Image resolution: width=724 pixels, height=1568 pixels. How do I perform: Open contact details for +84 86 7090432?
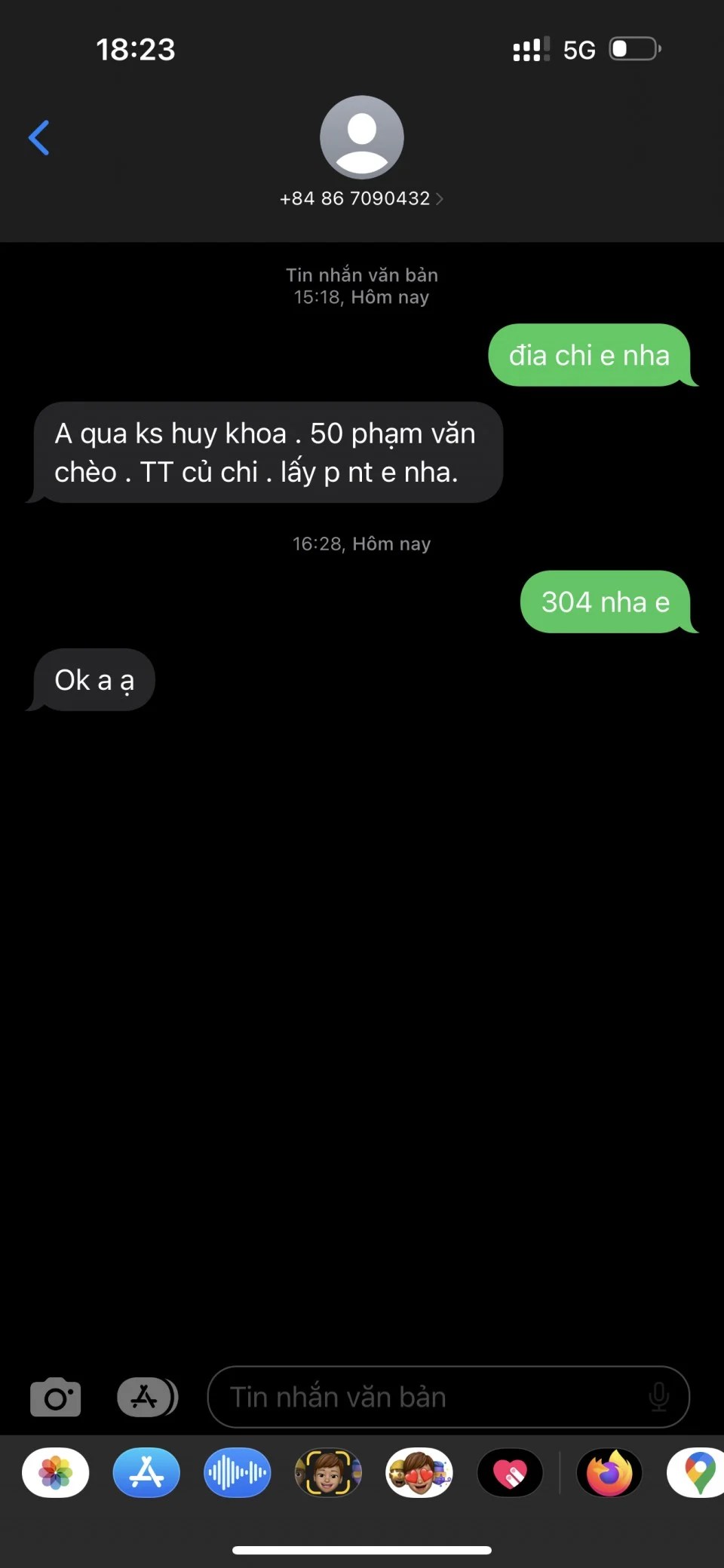click(361, 198)
